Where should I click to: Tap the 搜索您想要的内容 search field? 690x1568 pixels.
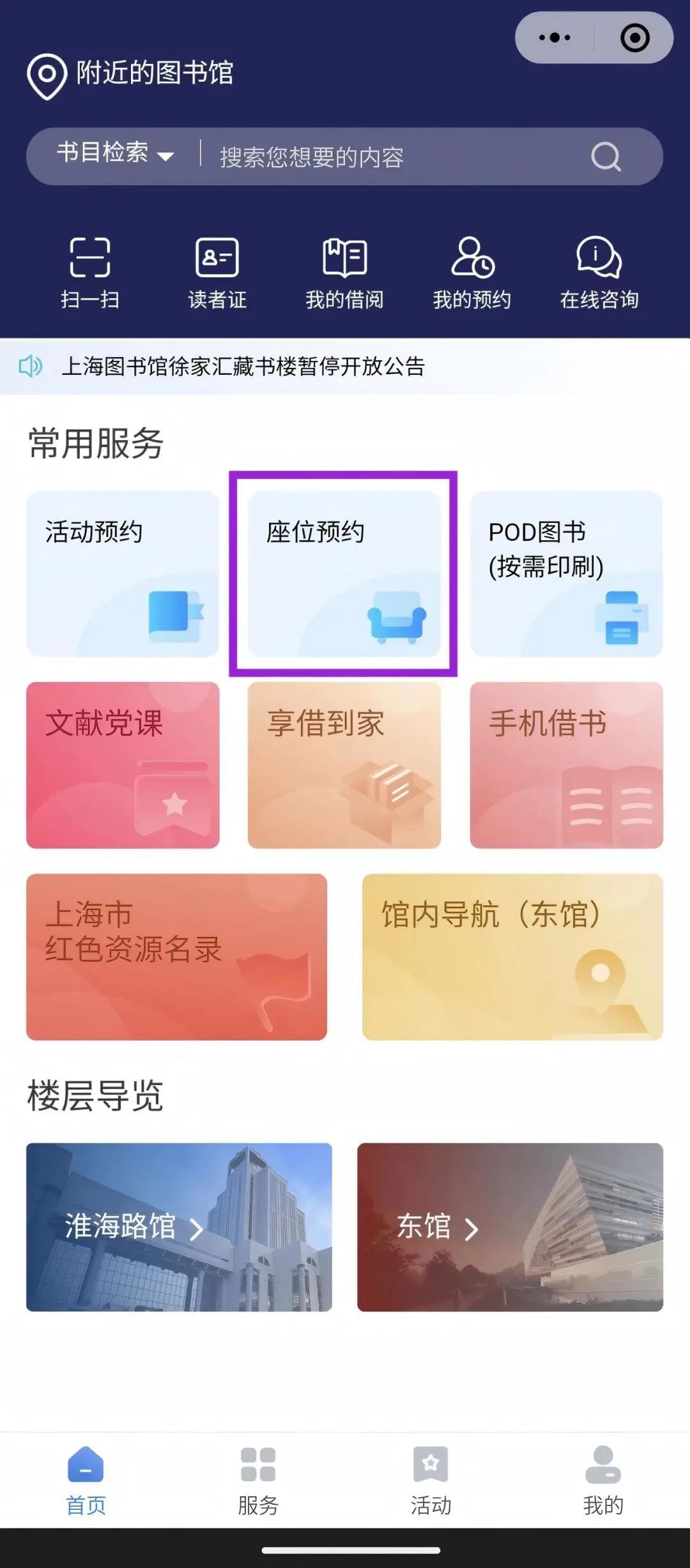[383, 156]
